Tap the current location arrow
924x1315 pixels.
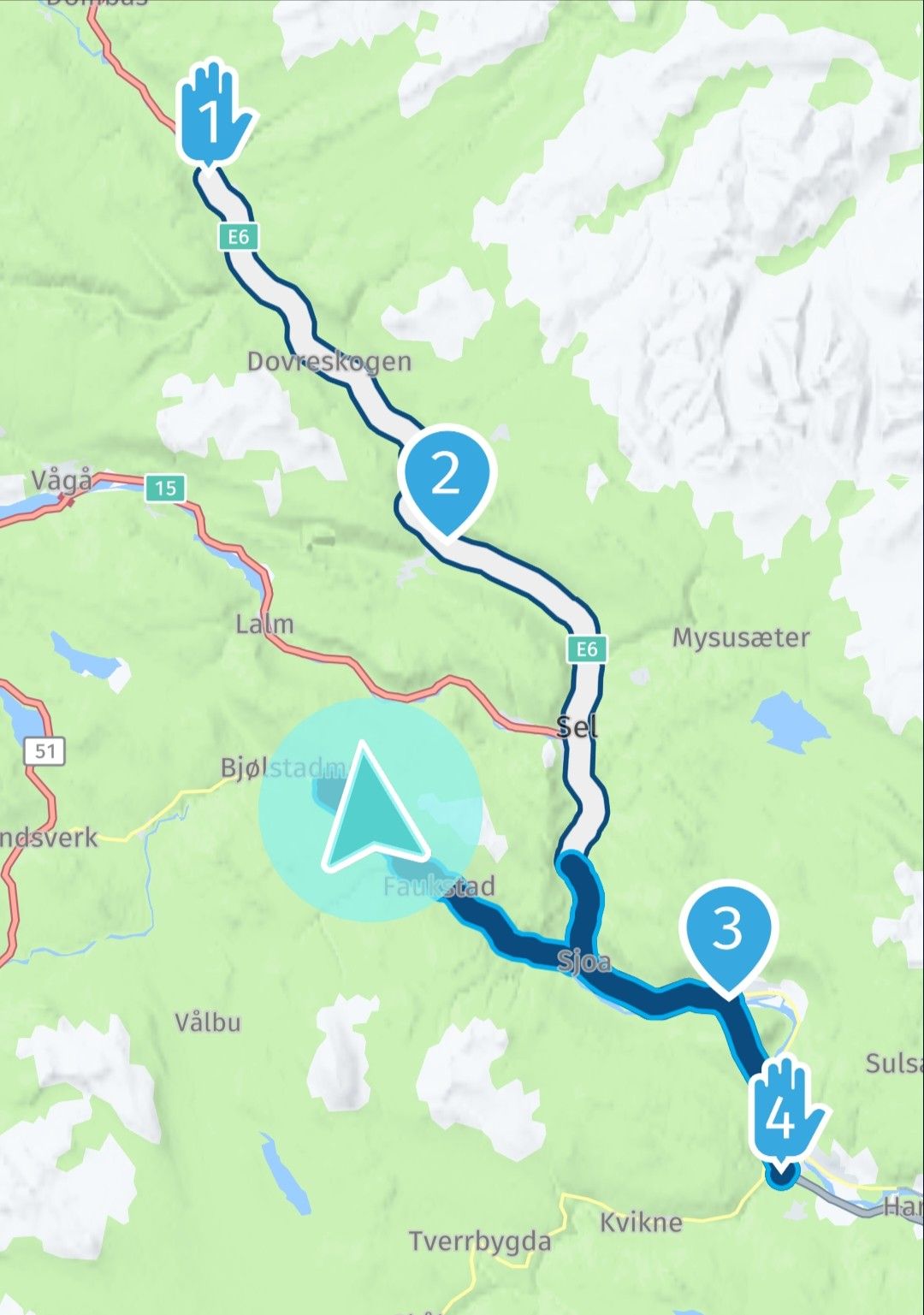pos(370,809)
